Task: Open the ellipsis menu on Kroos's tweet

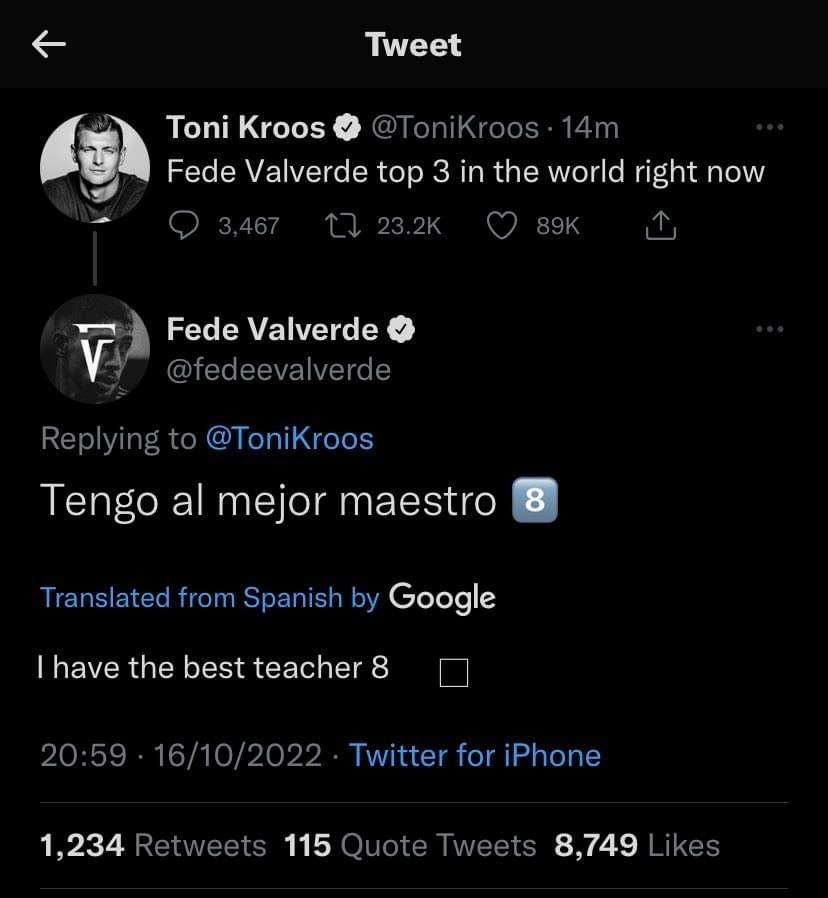Action: pyautogui.click(x=770, y=127)
